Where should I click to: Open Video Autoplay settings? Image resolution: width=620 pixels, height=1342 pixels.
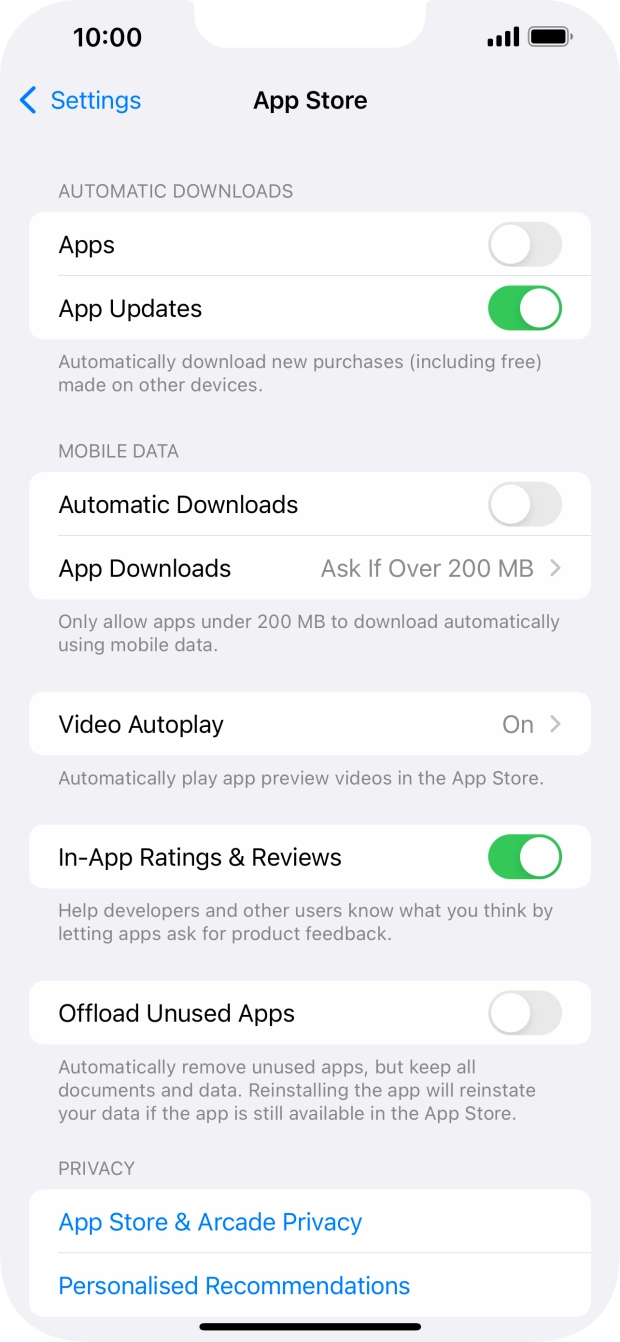pyautogui.click(x=310, y=724)
